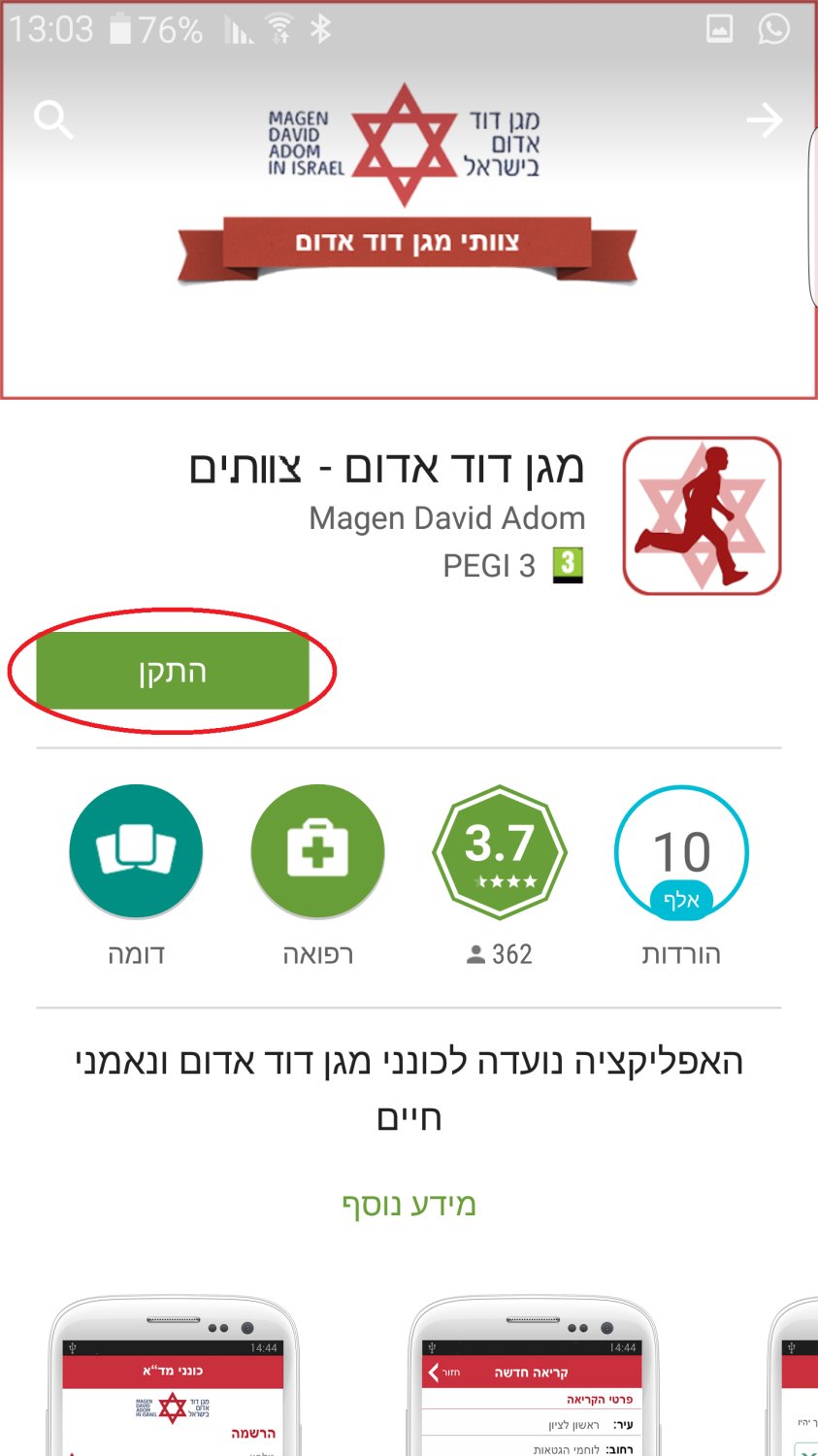818x1456 pixels.
Task: Show similar apps via the דומה badge
Action: tap(136, 852)
